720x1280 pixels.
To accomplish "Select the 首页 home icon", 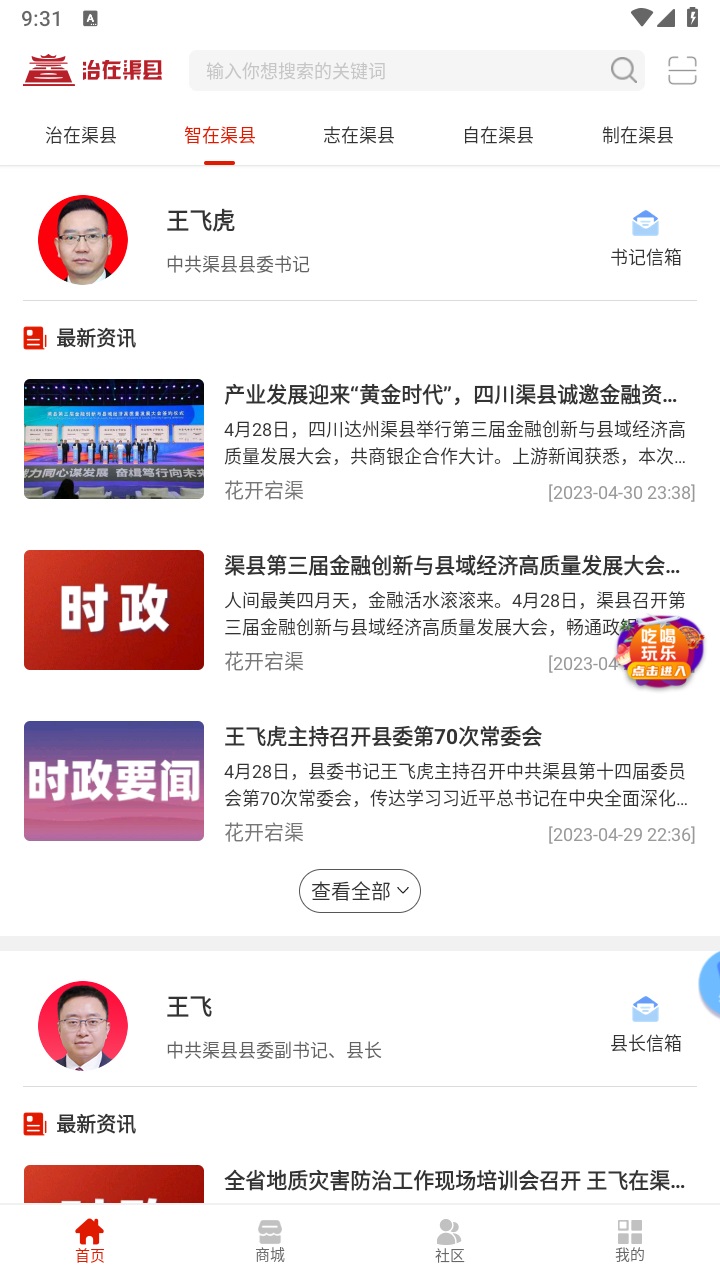I will coord(89,1231).
